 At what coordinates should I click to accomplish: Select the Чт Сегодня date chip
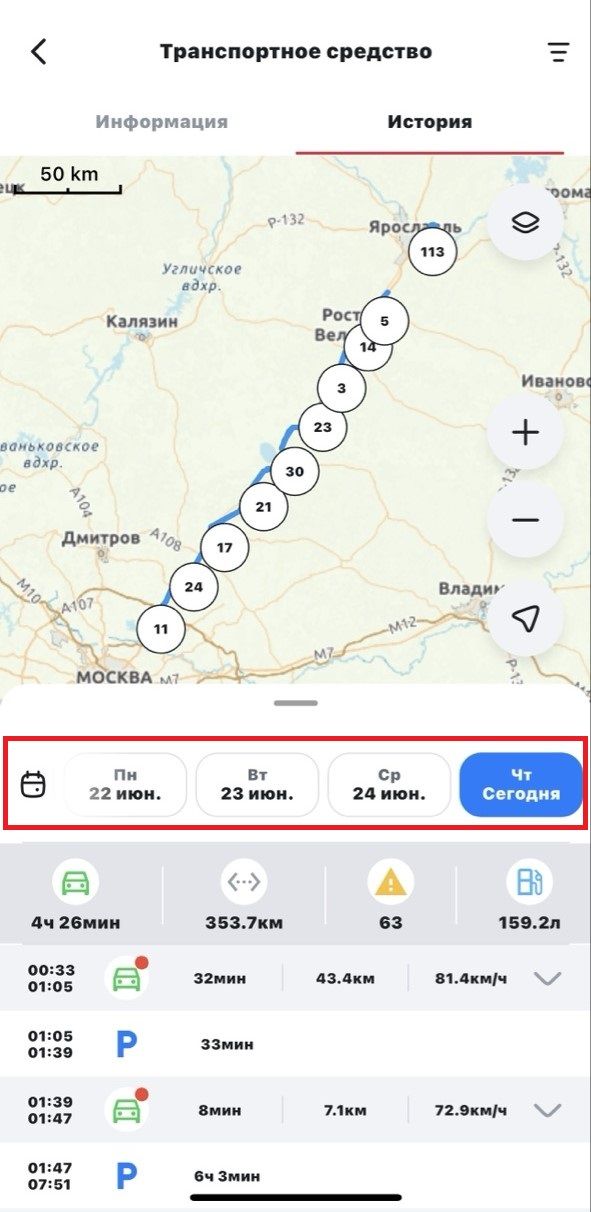[521, 784]
